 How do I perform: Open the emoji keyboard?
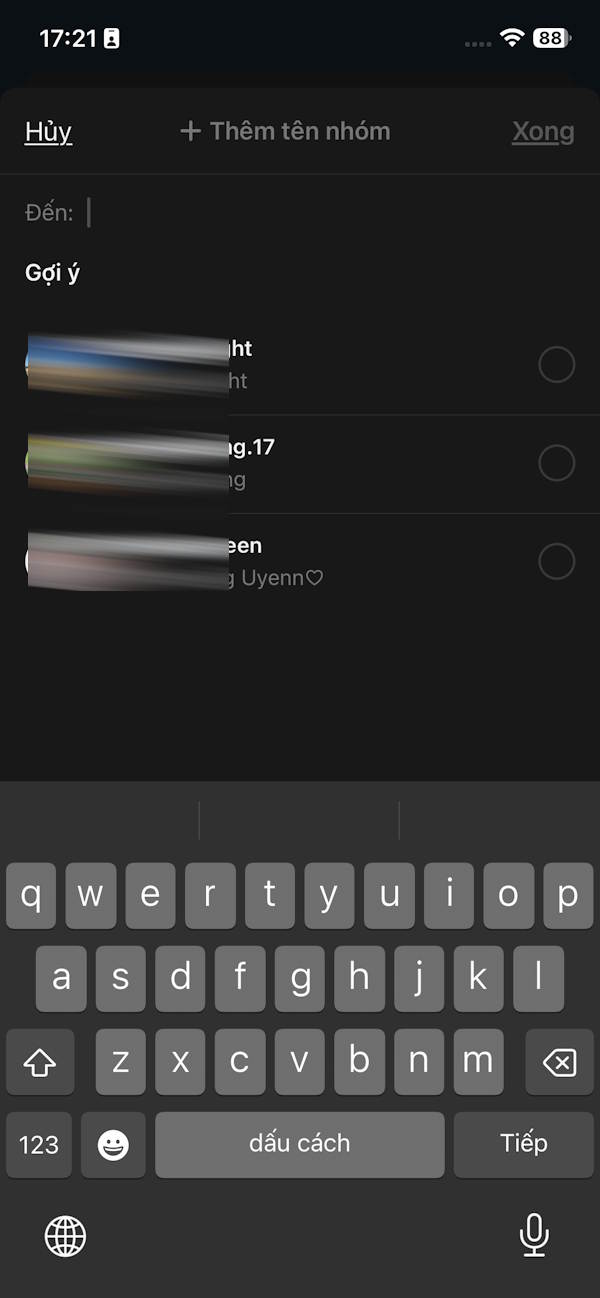click(x=113, y=1144)
